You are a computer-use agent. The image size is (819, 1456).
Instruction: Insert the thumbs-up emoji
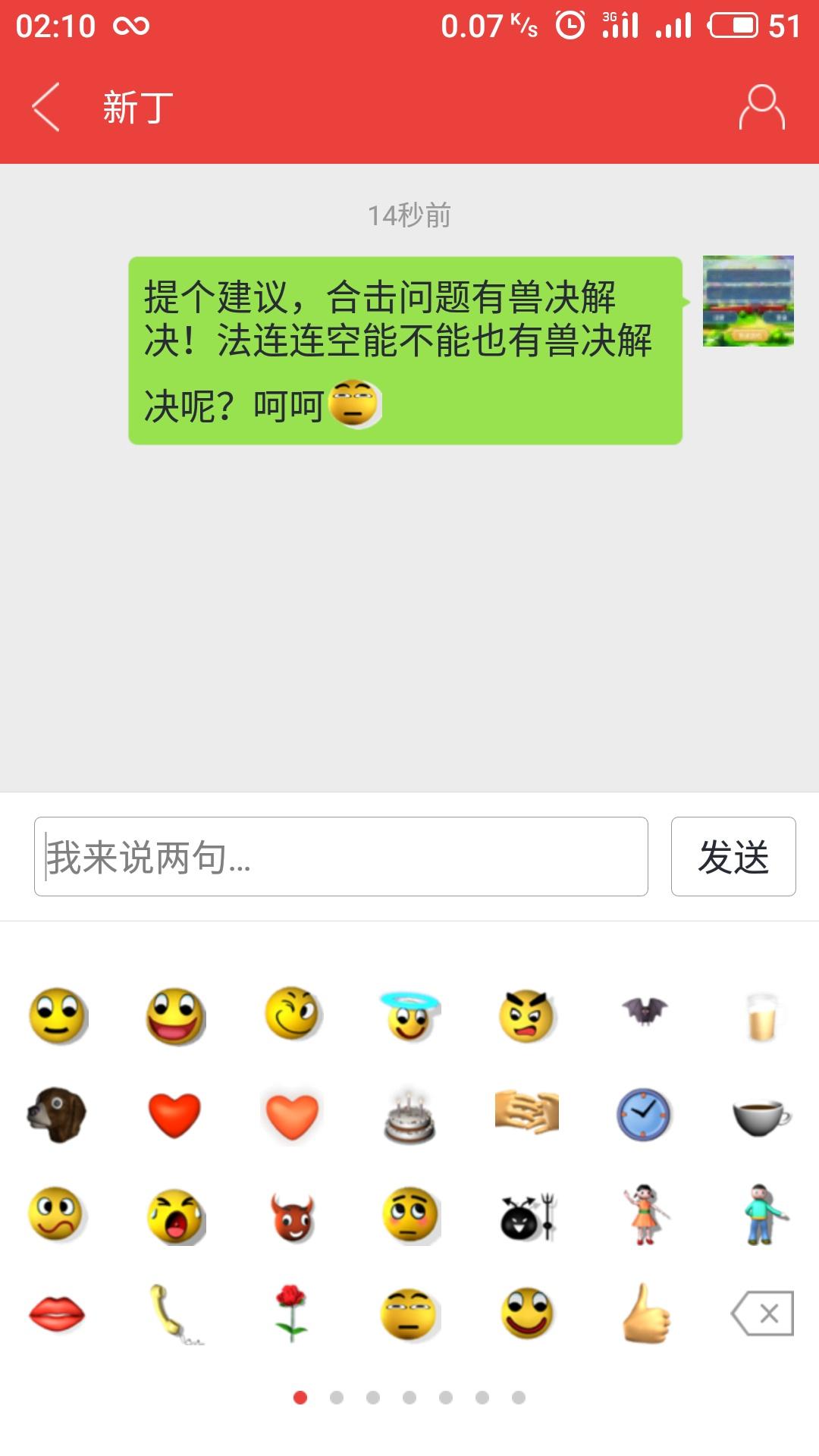click(x=645, y=1313)
